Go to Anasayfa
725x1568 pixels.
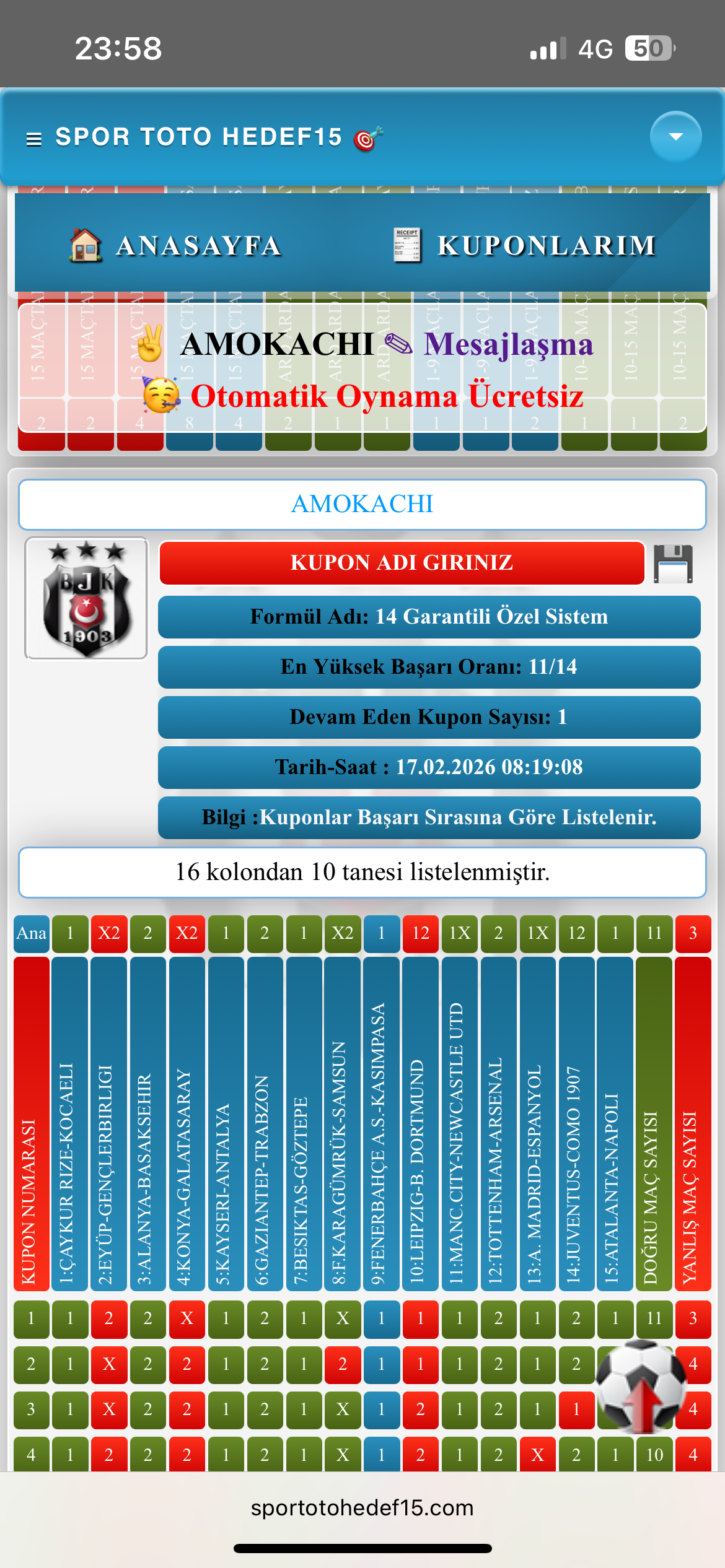tap(177, 246)
